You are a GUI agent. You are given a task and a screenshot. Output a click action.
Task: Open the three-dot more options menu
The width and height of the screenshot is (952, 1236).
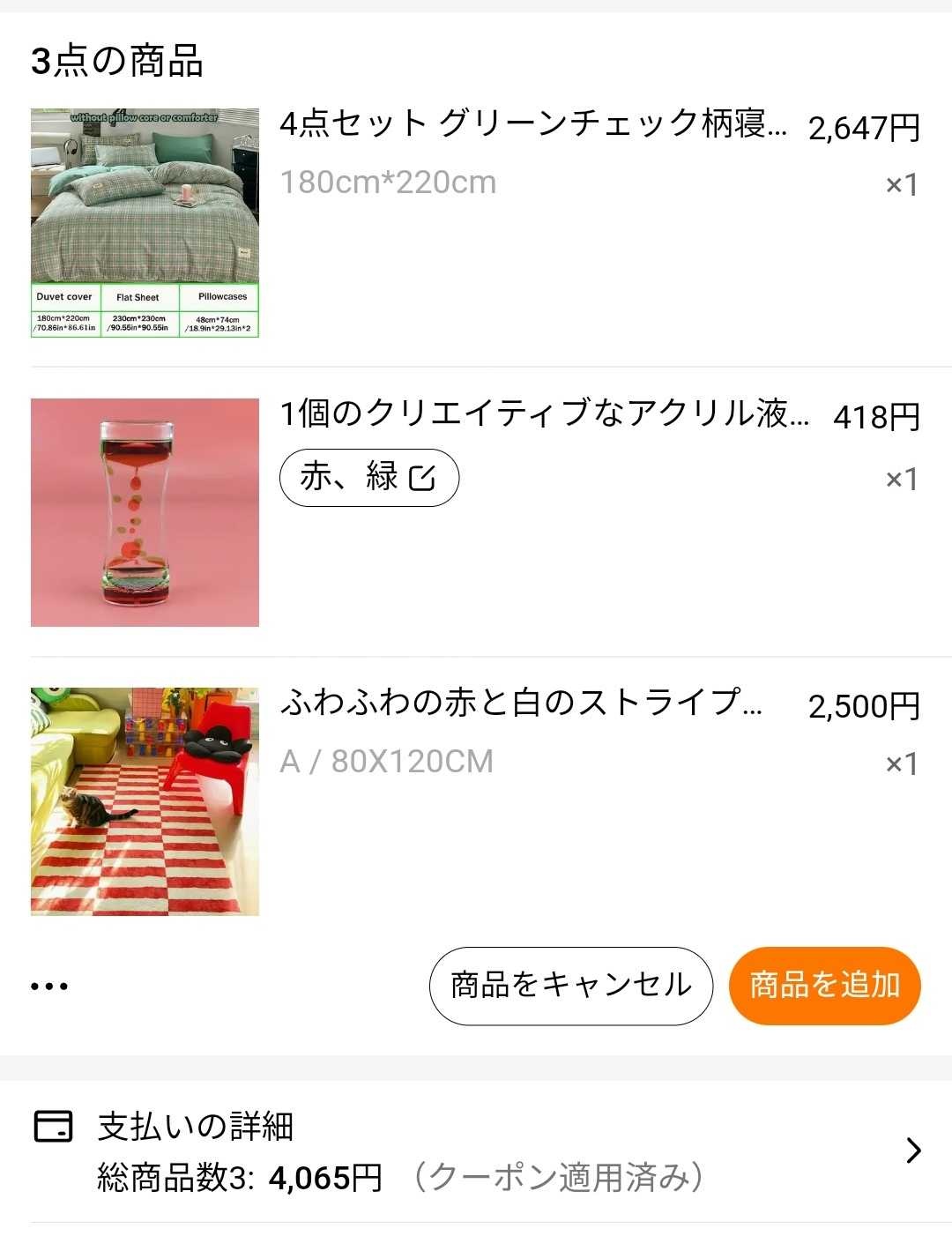pos(49,986)
